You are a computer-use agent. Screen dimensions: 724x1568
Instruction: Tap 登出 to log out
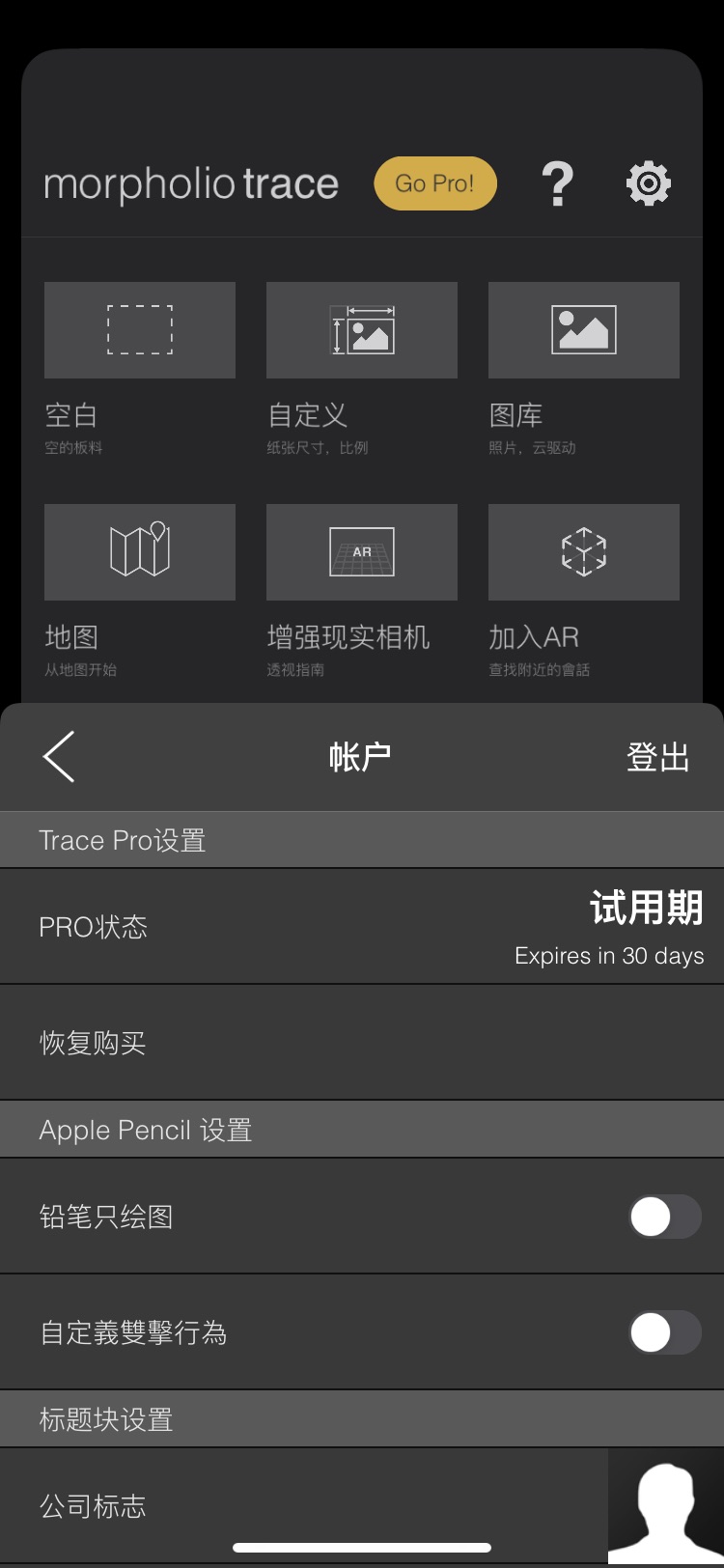658,757
